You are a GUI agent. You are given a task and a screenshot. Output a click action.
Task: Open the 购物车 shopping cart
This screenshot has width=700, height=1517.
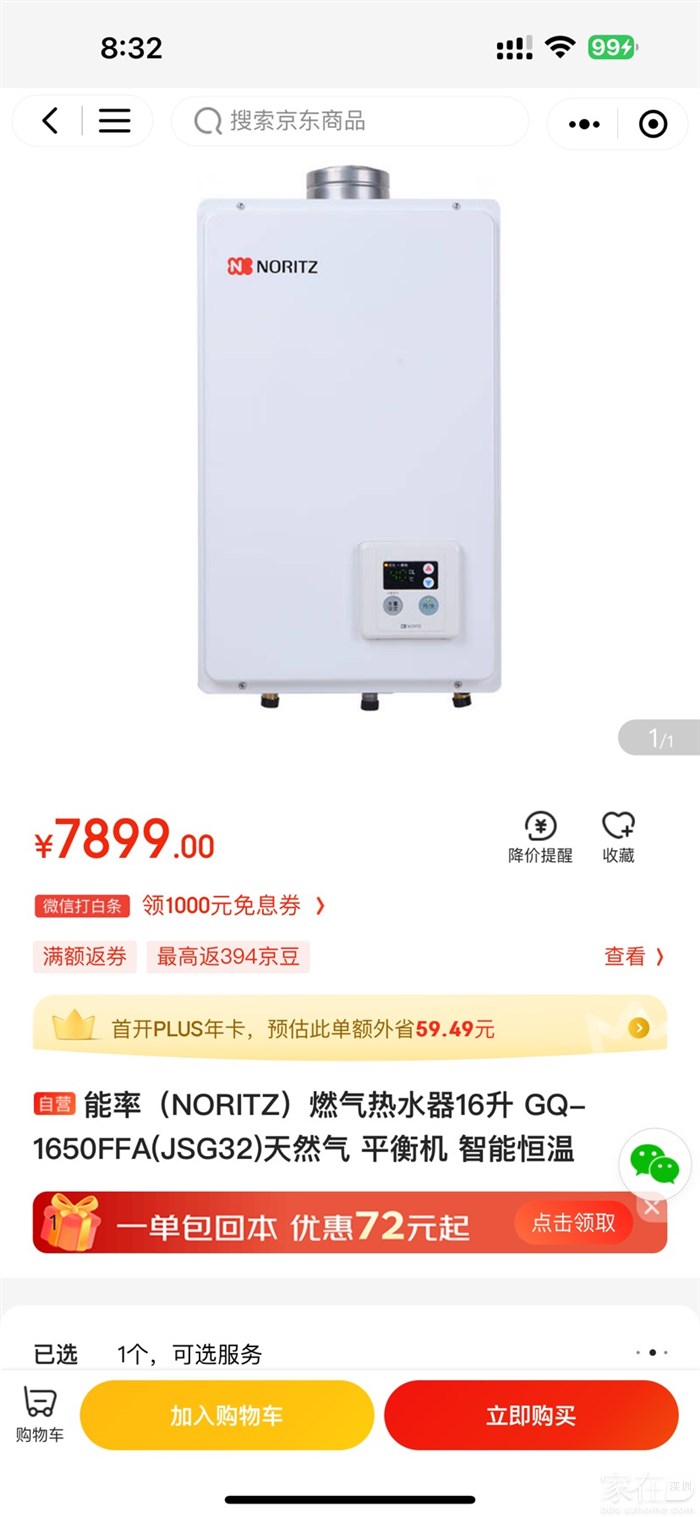(40, 1414)
